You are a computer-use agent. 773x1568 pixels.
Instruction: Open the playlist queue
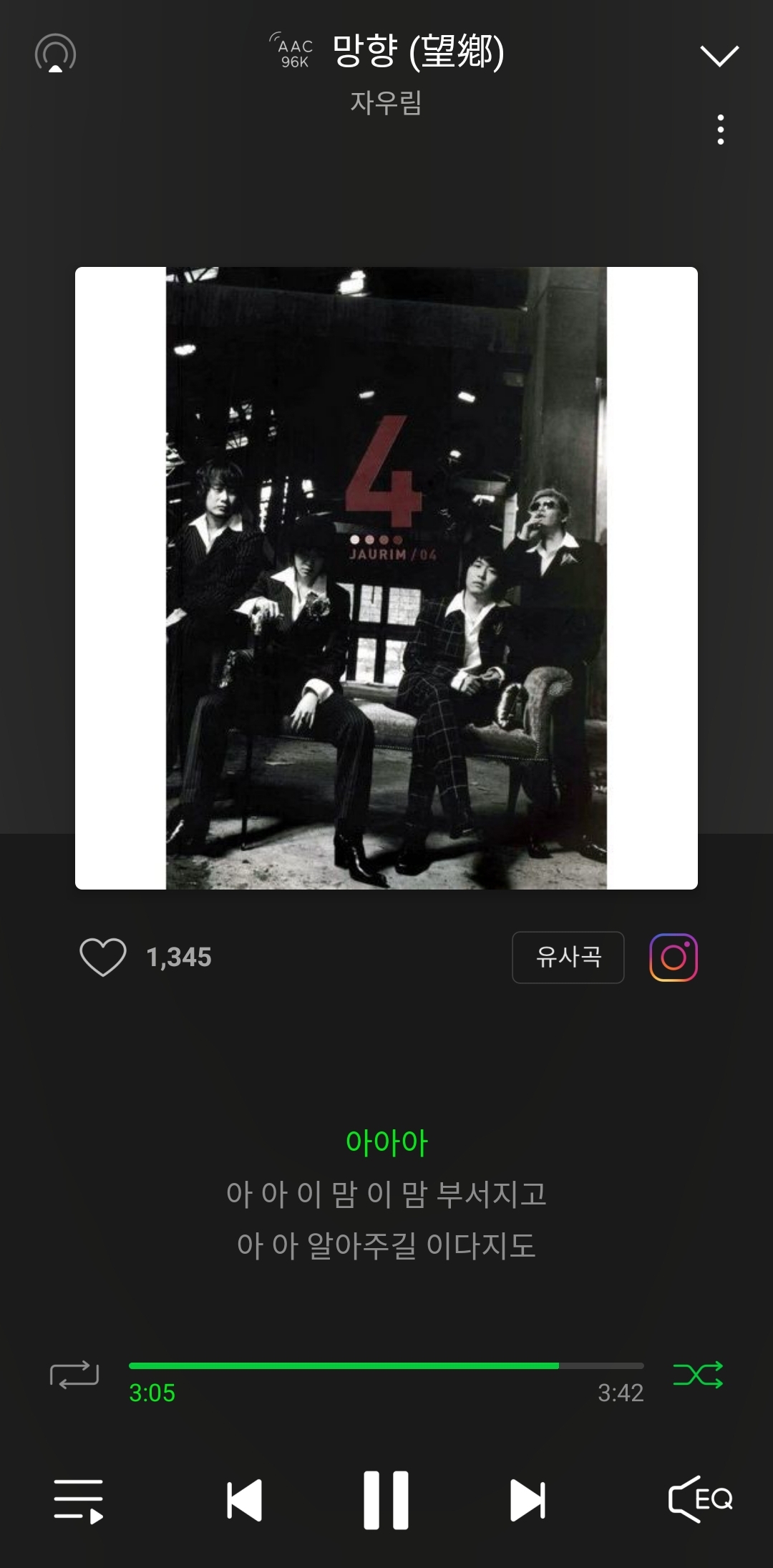click(x=78, y=1500)
